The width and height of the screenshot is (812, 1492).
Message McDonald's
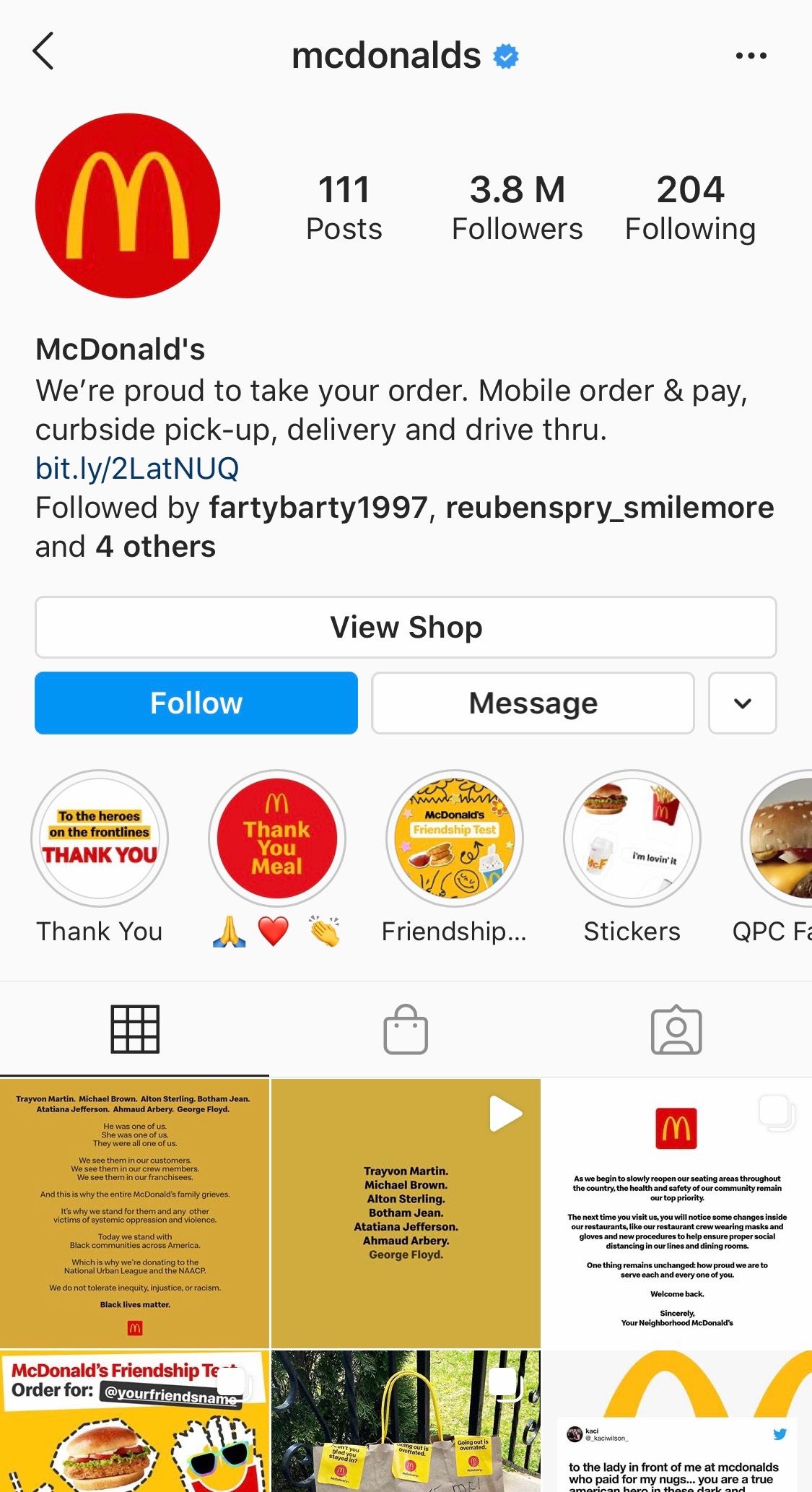[x=533, y=703]
